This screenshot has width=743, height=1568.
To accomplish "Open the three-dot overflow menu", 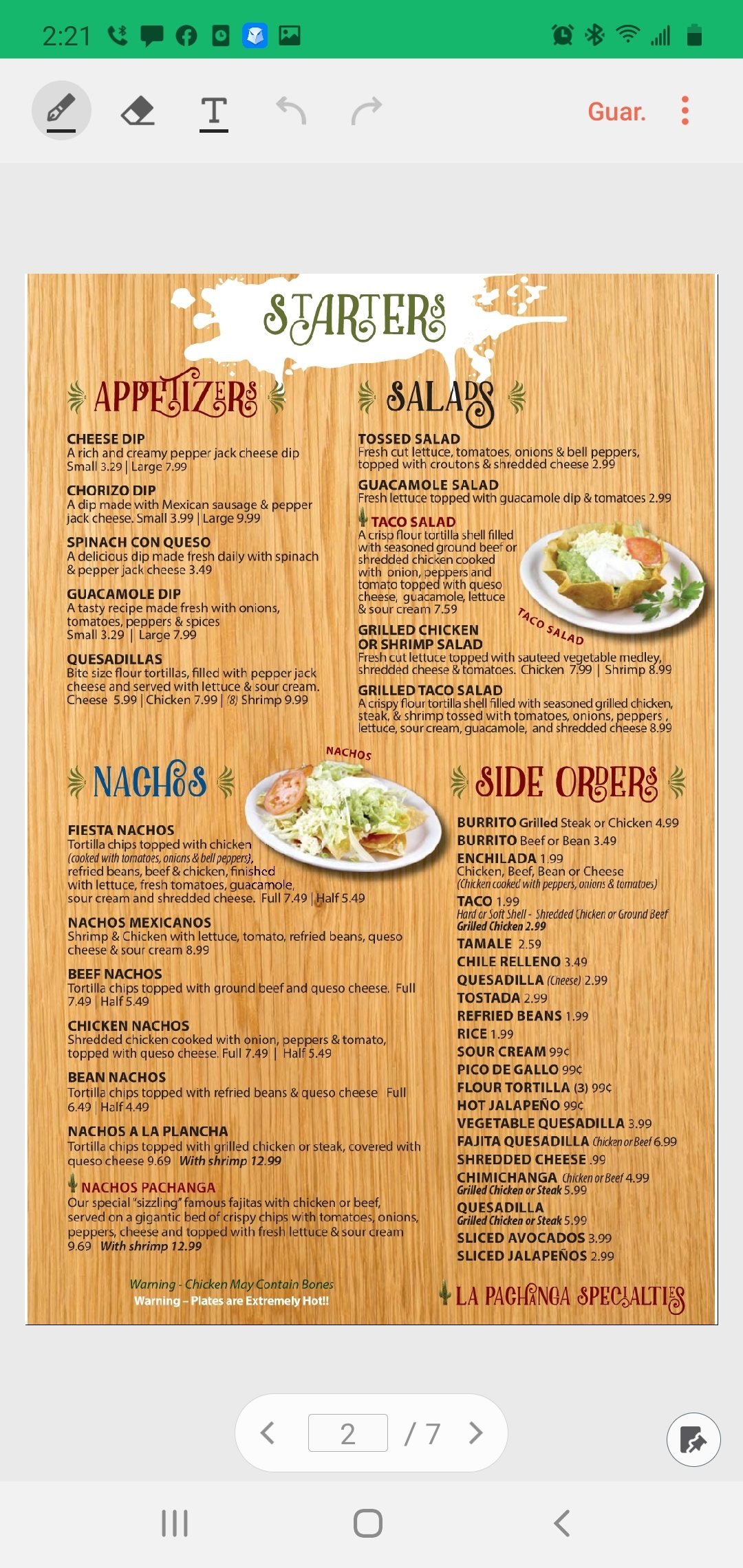I will coord(685,111).
